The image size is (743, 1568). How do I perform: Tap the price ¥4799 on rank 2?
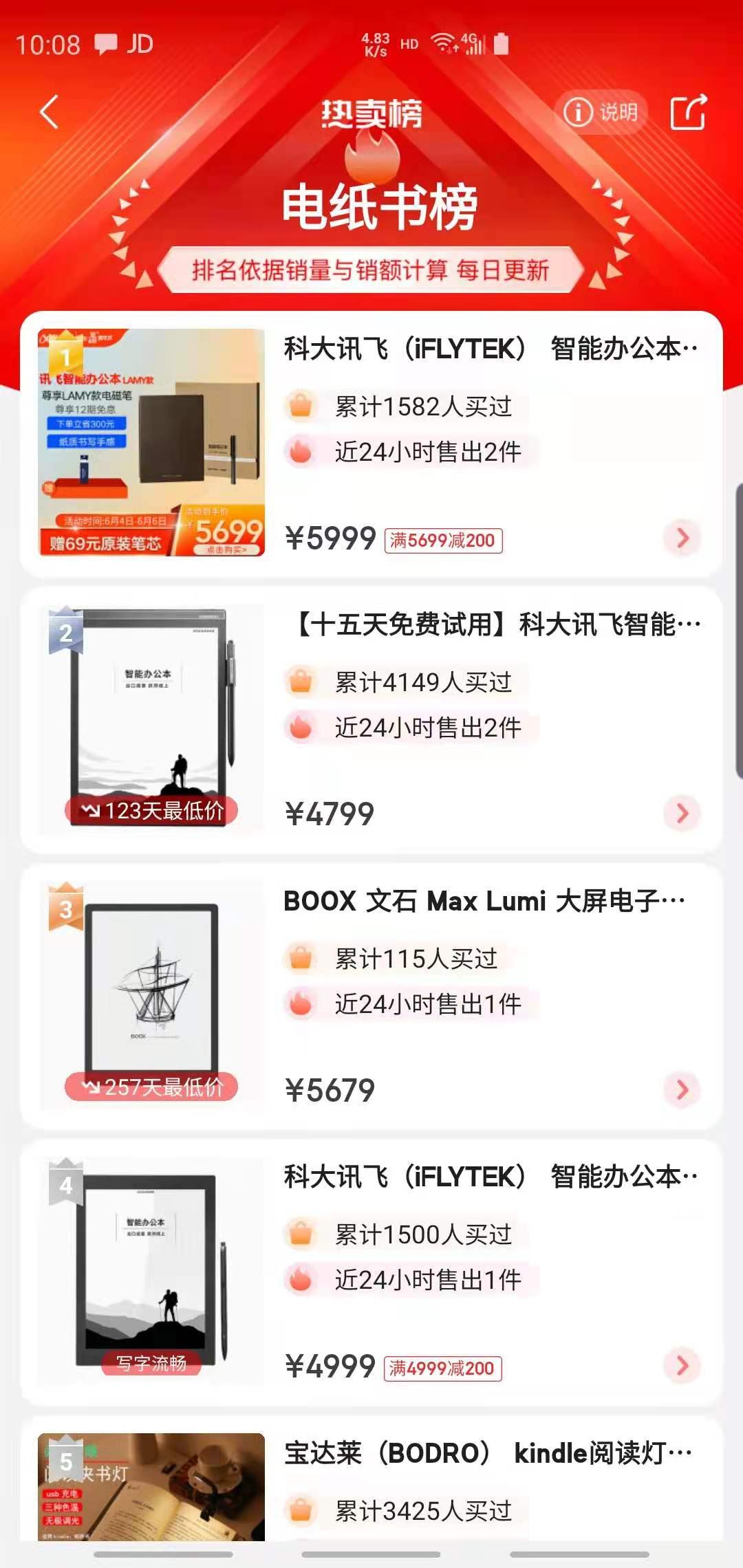[x=329, y=814]
